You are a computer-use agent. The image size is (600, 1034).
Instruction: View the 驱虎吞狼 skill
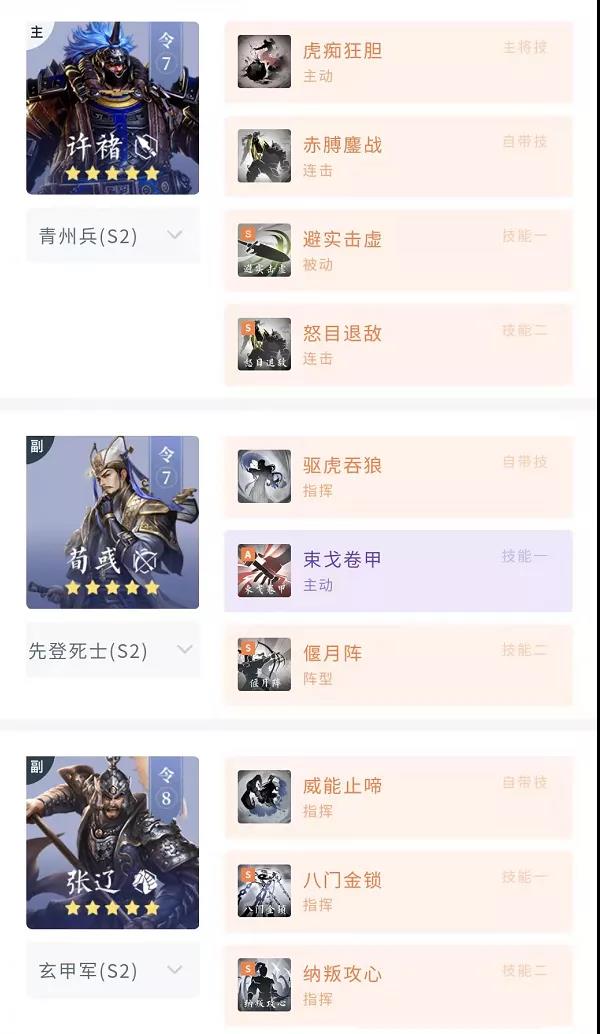pos(398,477)
